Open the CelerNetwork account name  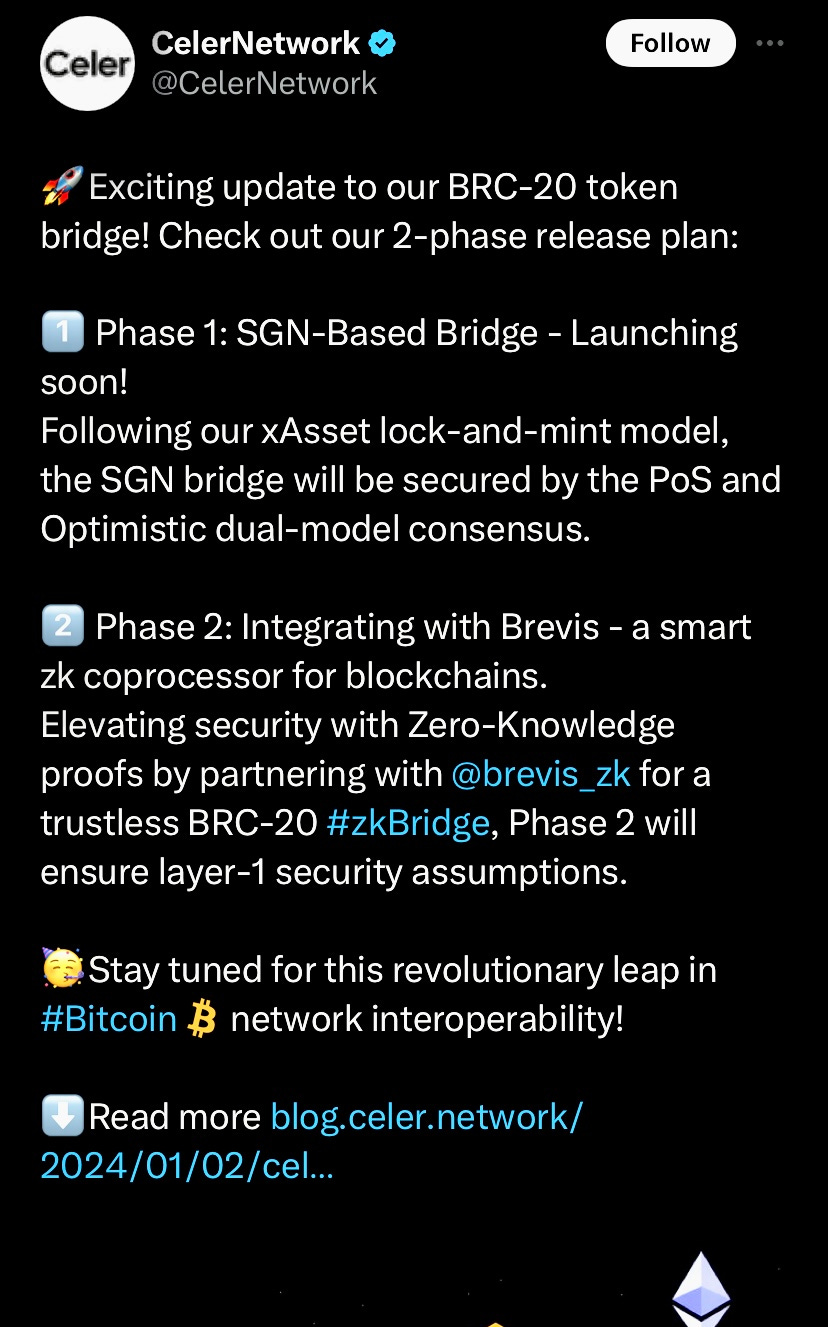pos(256,43)
